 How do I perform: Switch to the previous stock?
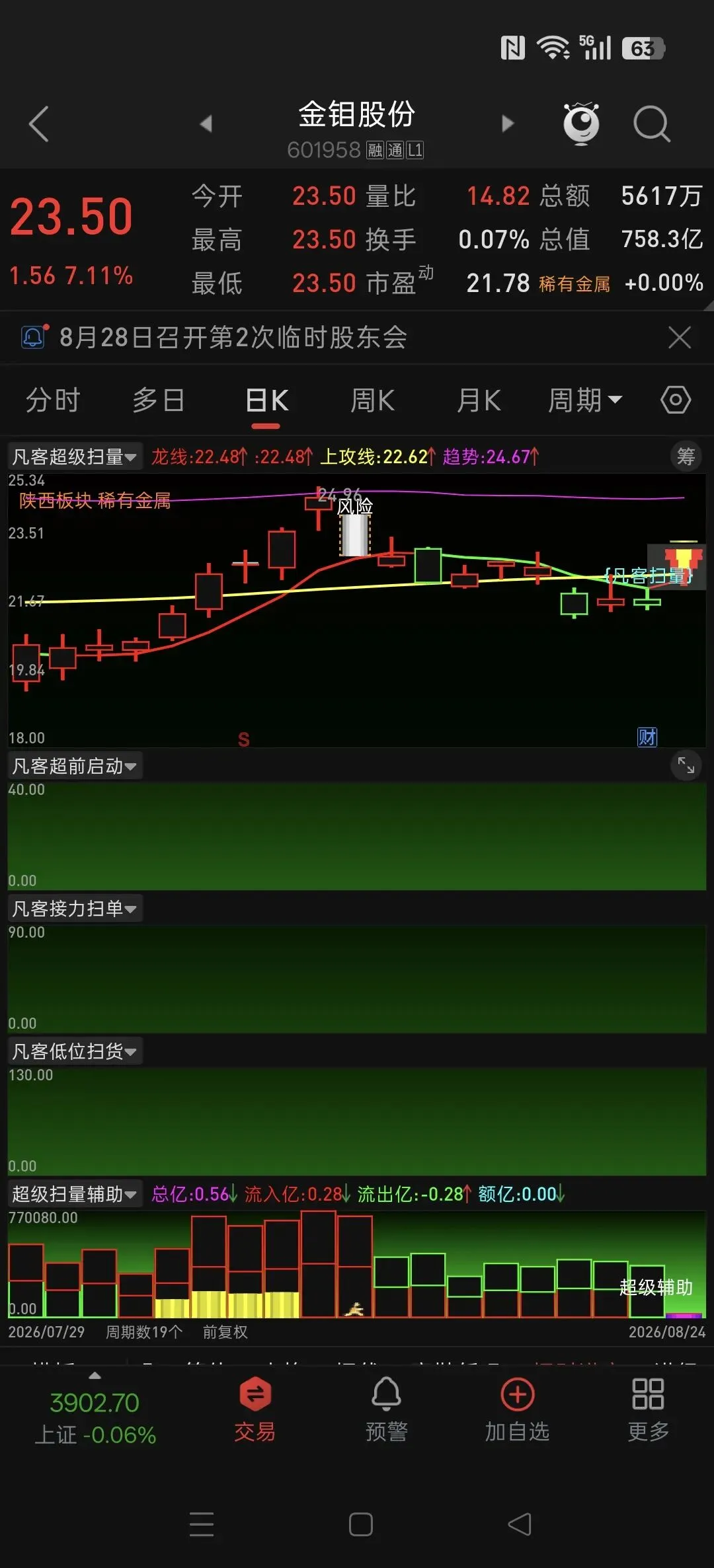coord(206,124)
